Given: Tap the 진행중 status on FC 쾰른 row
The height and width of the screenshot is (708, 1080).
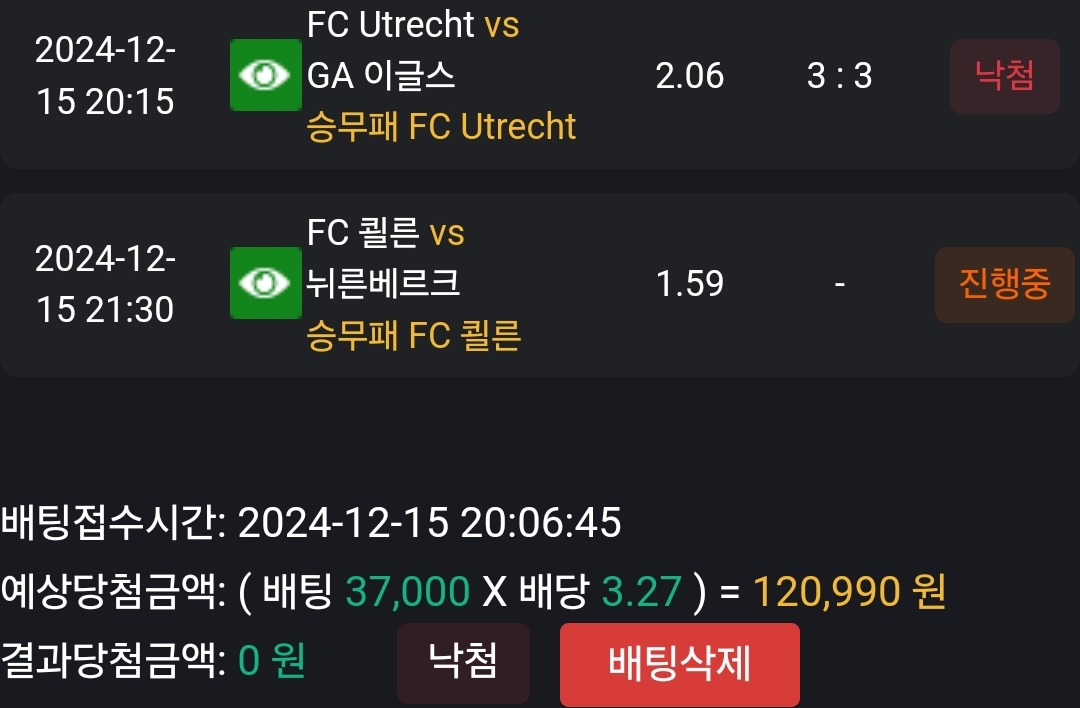Looking at the screenshot, I should tap(1004, 285).
